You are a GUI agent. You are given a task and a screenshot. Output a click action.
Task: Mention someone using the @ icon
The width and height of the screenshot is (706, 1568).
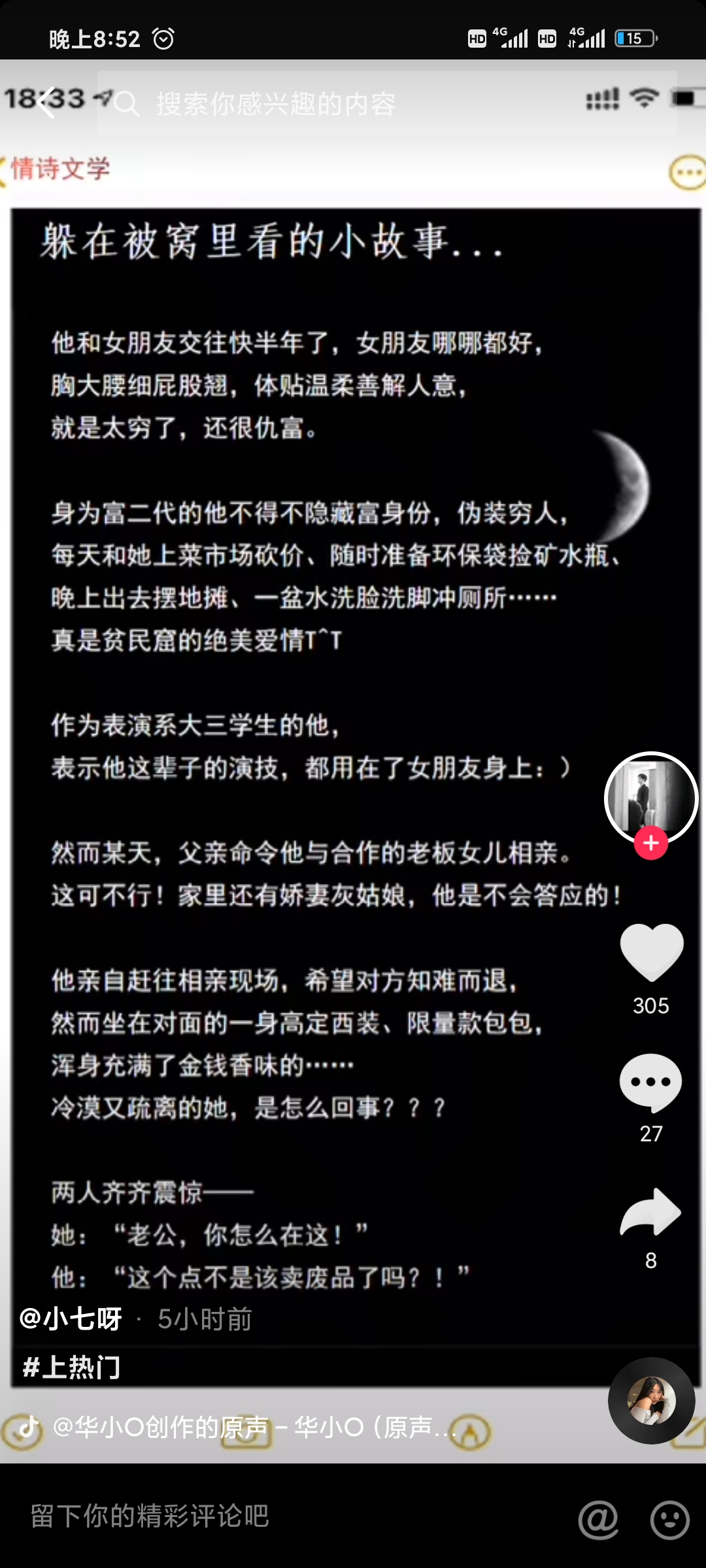[x=598, y=1518]
